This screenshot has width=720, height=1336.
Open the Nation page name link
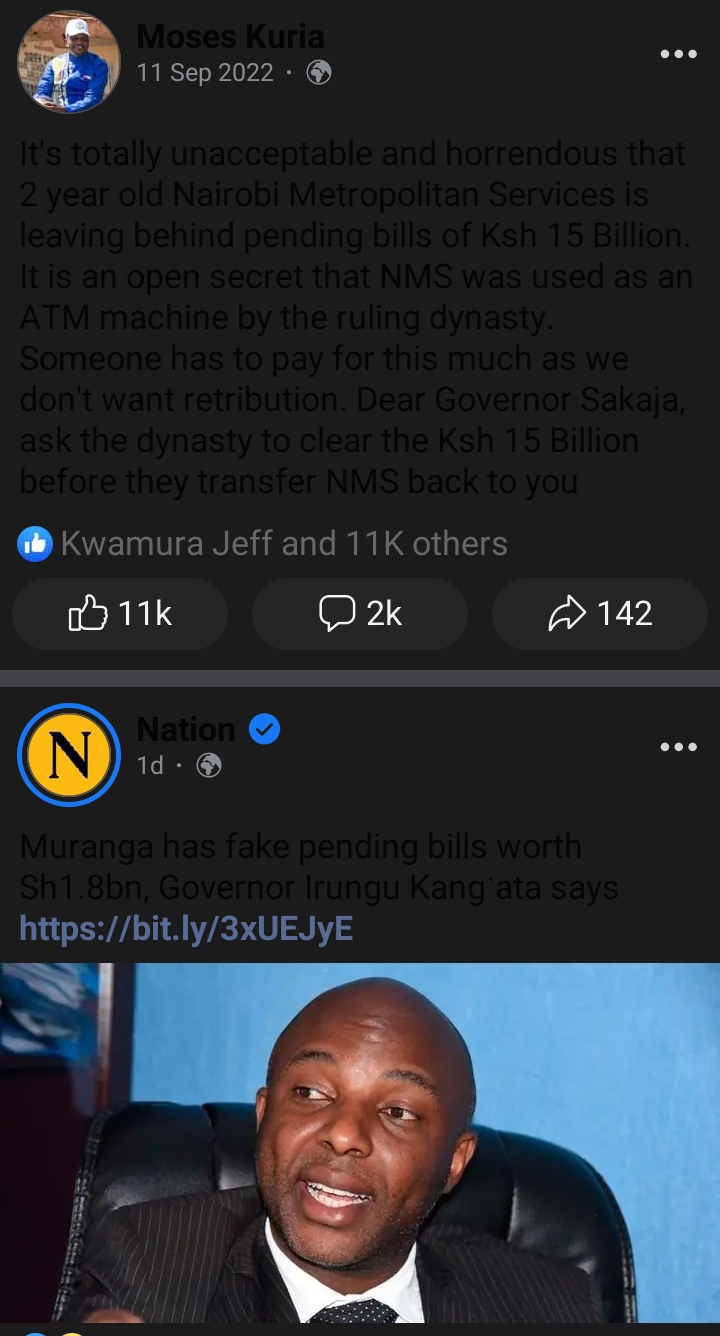click(x=186, y=730)
